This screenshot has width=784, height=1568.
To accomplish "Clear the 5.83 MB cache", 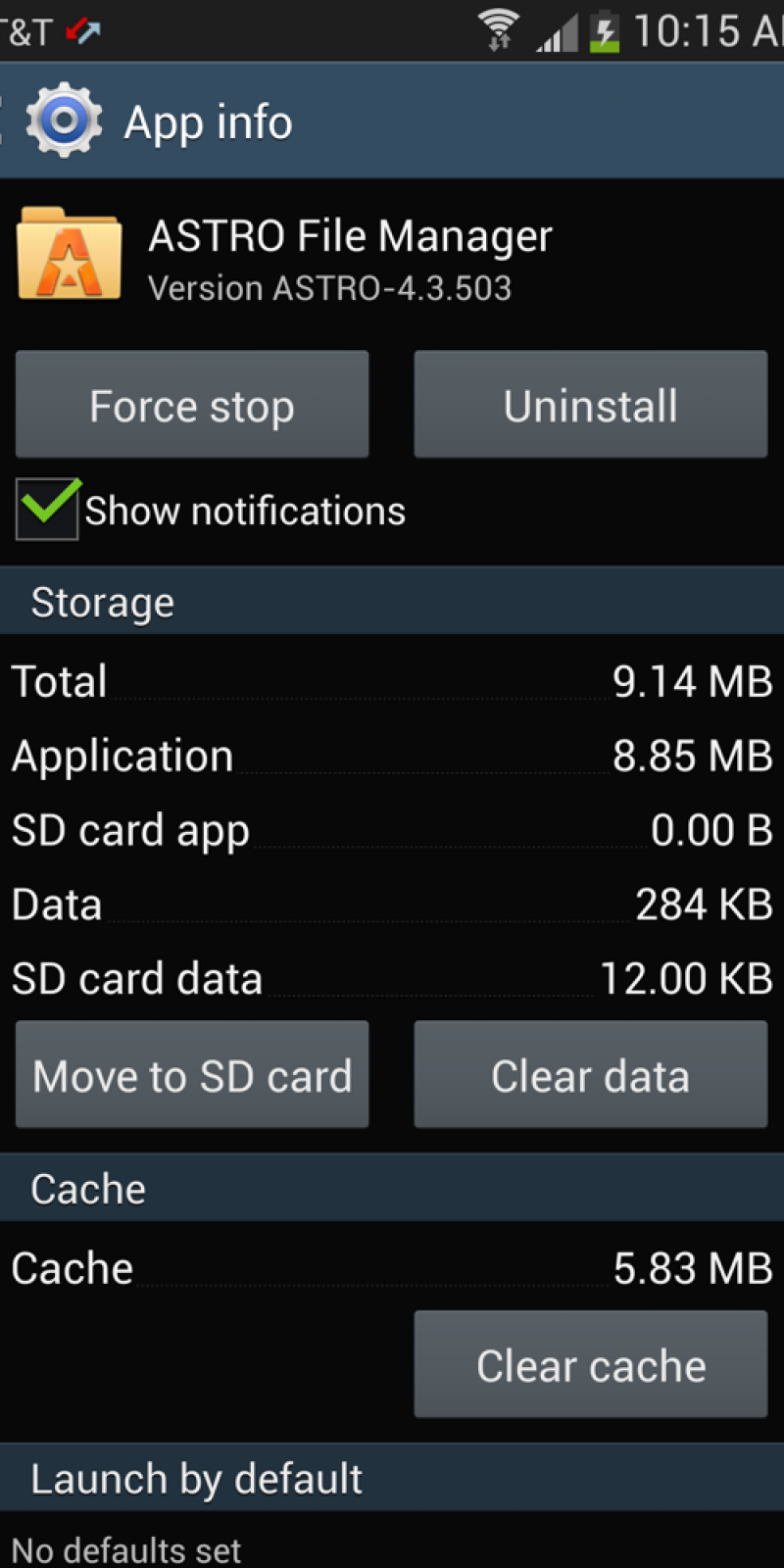I will click(590, 1364).
